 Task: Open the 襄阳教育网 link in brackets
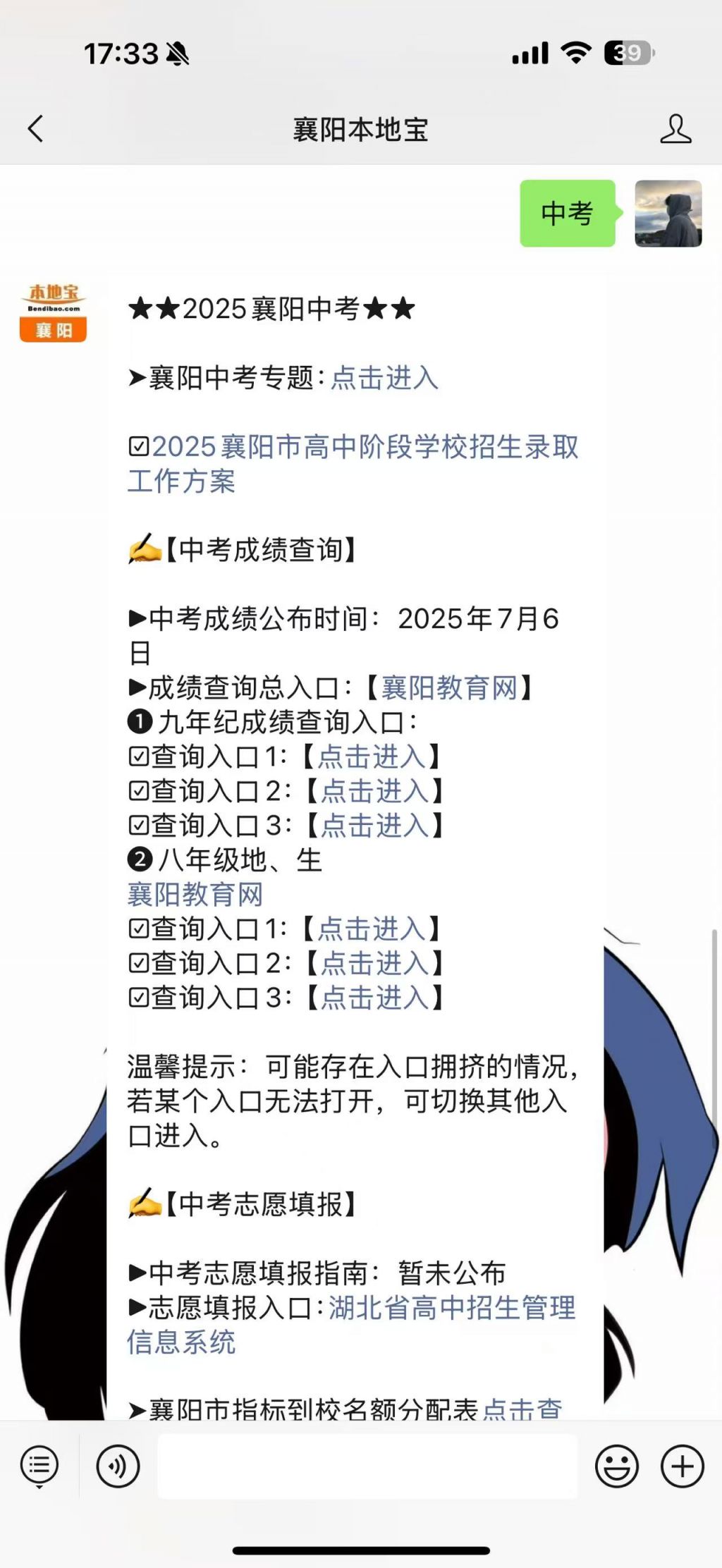449,687
